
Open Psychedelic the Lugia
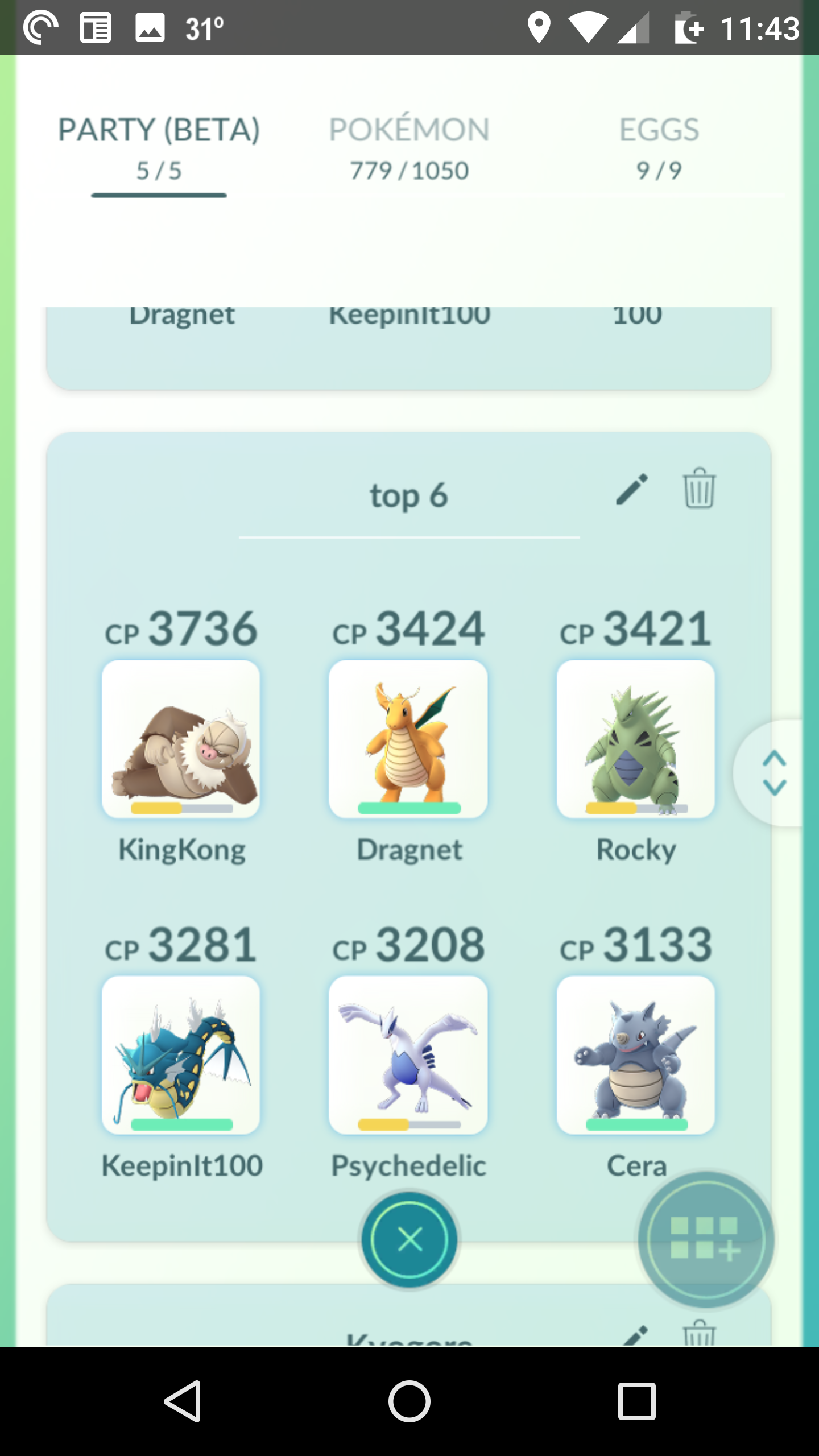click(408, 1055)
